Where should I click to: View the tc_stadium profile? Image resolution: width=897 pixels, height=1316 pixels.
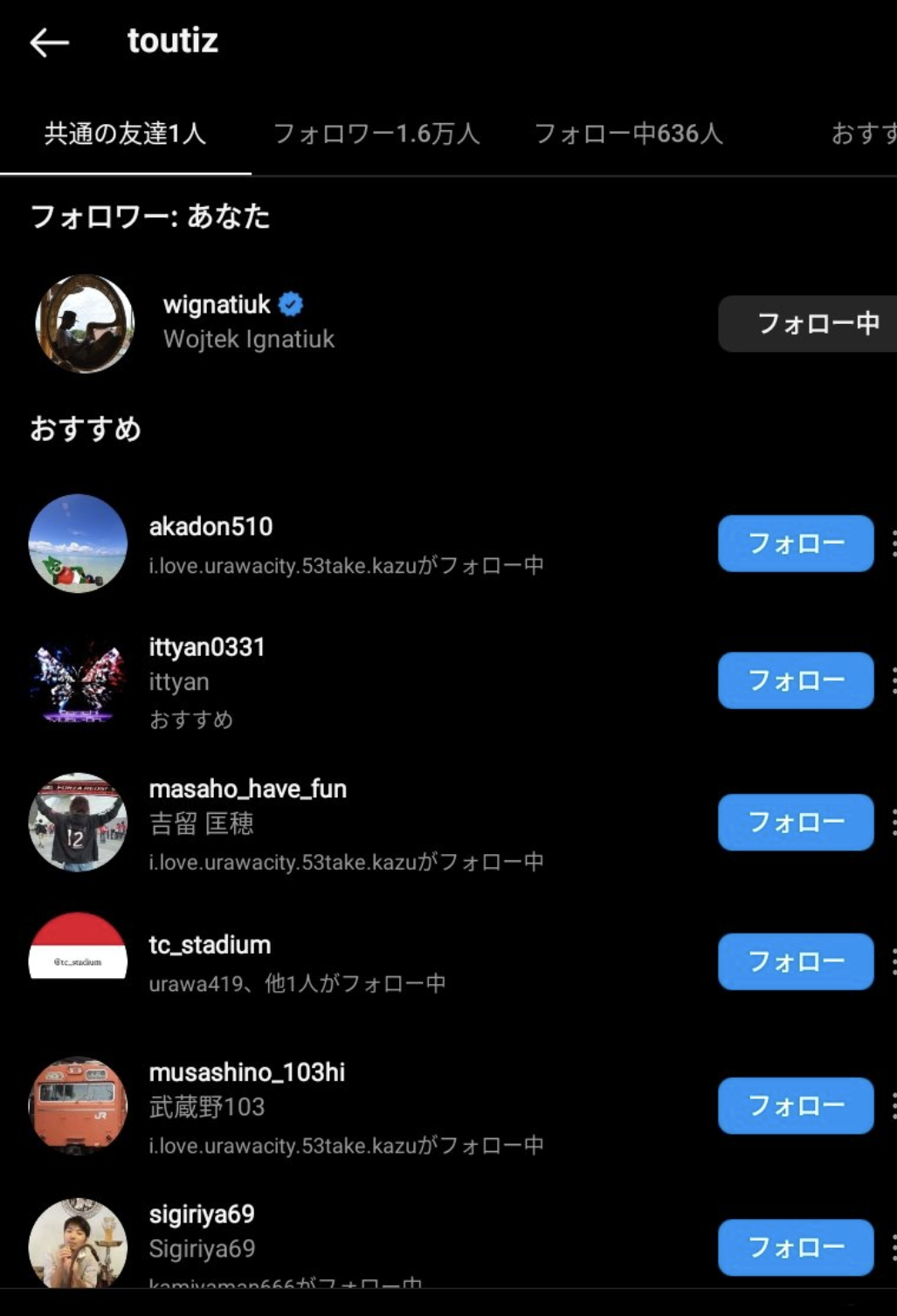[x=210, y=945]
